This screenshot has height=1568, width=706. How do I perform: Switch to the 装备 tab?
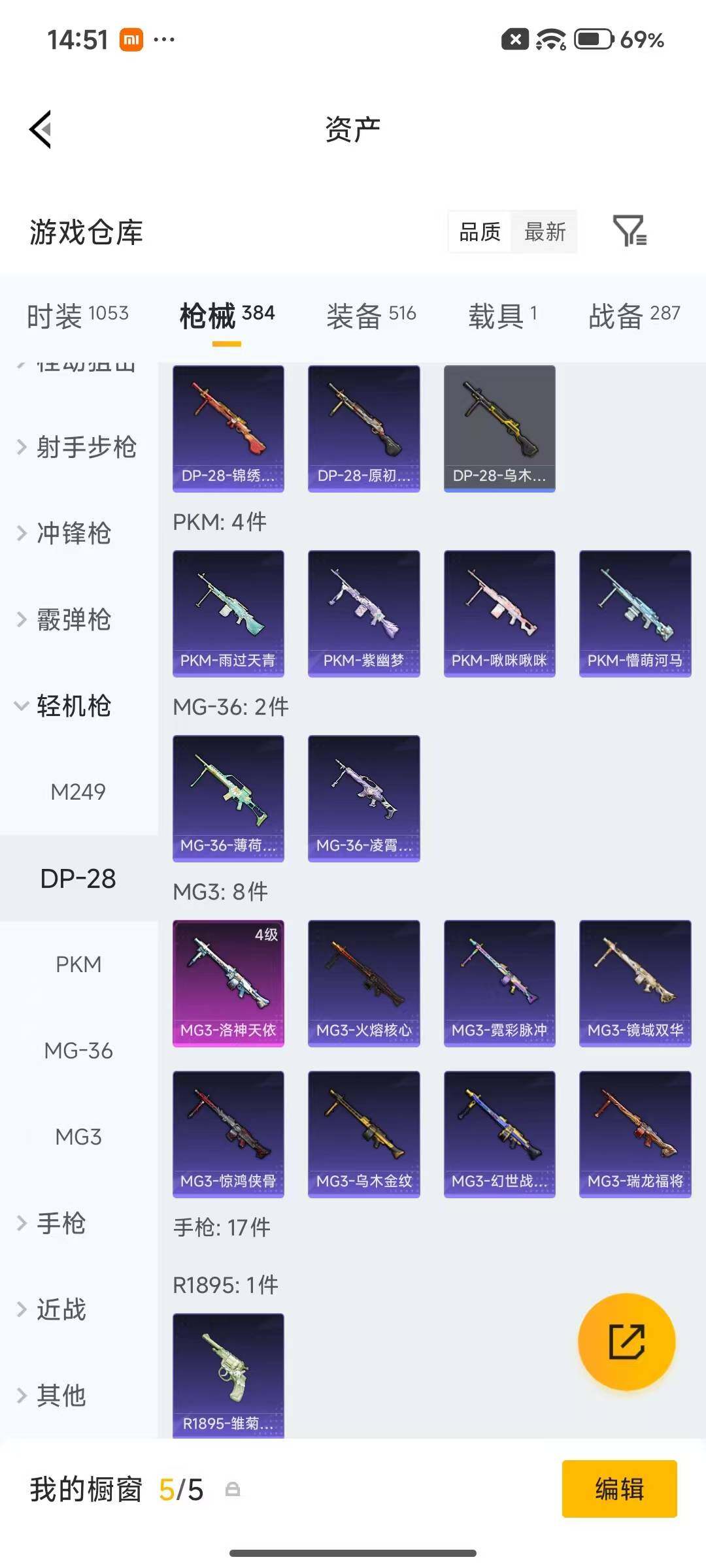pos(371,316)
